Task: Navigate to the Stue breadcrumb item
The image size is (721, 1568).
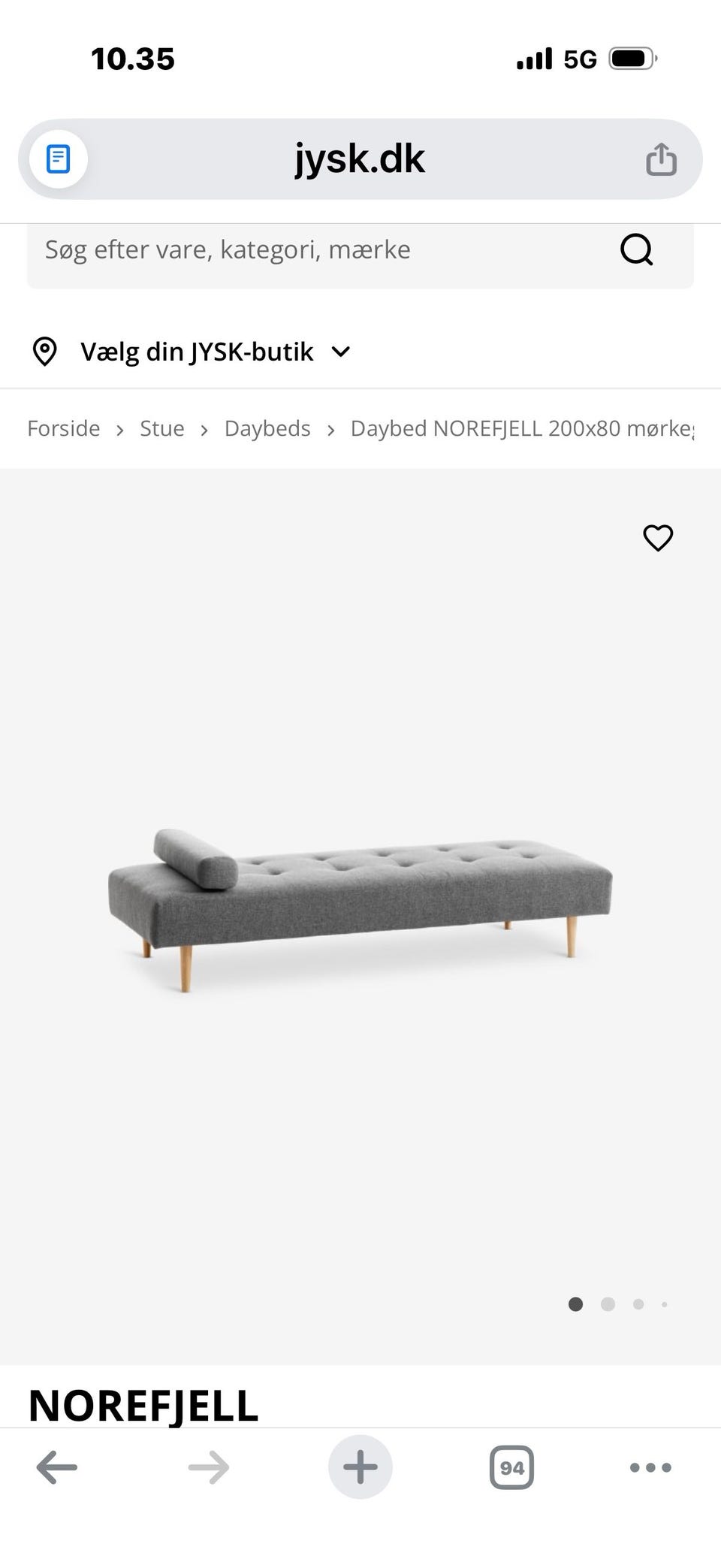Action: (161, 428)
